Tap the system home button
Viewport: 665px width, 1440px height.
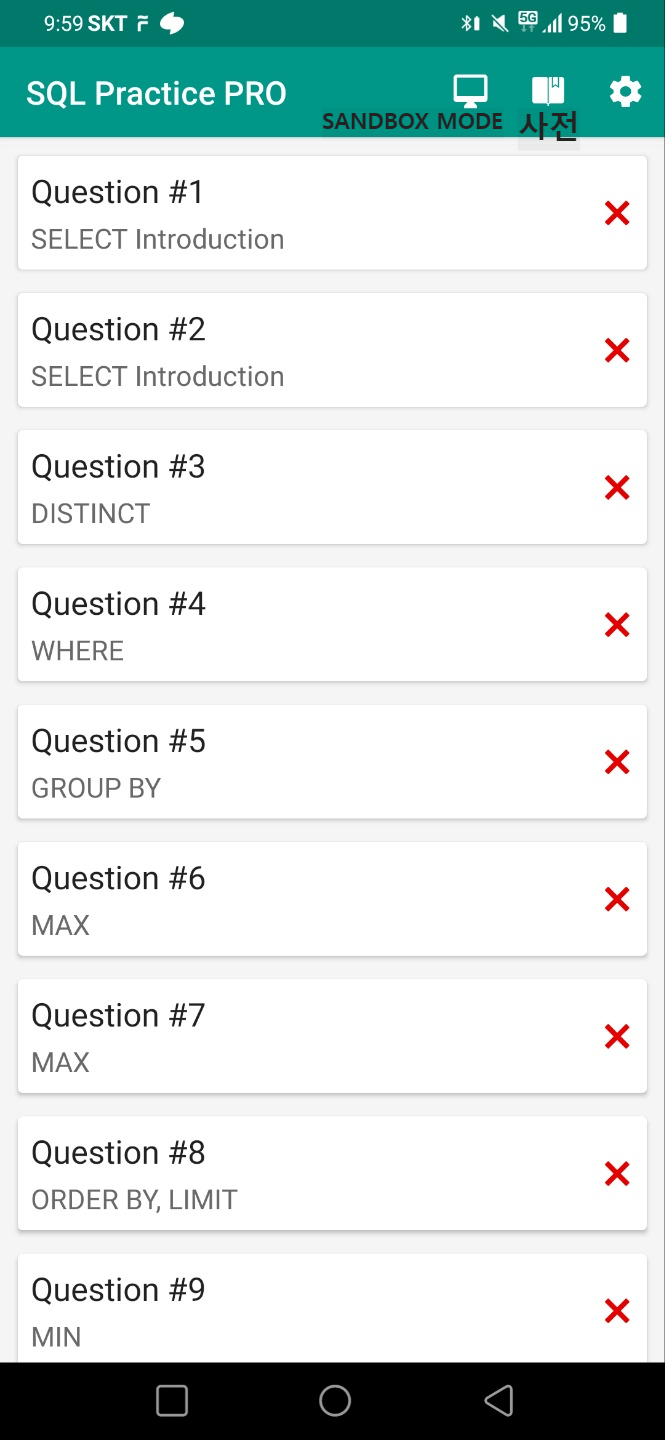pos(334,1401)
